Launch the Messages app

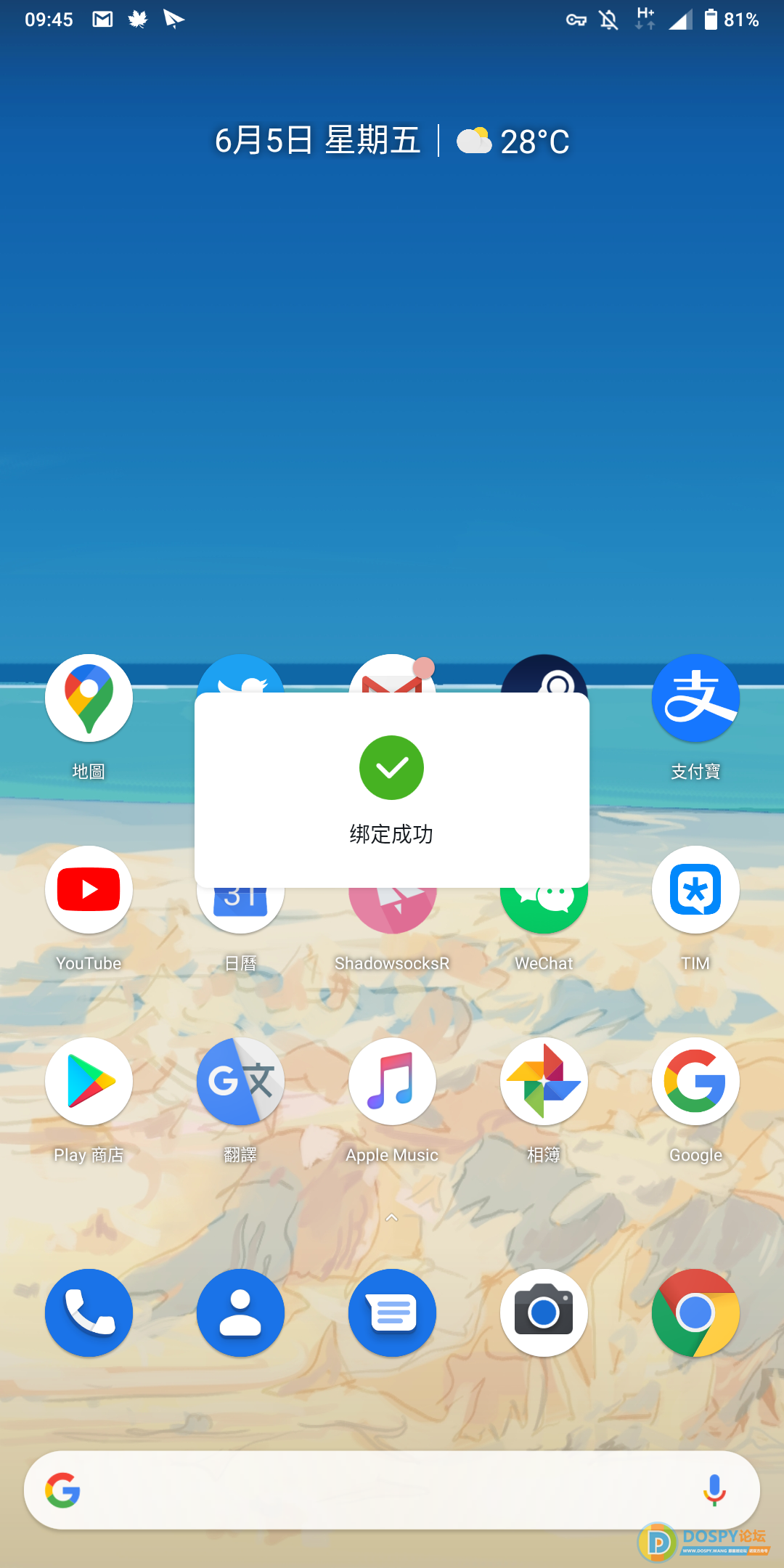point(392,1312)
